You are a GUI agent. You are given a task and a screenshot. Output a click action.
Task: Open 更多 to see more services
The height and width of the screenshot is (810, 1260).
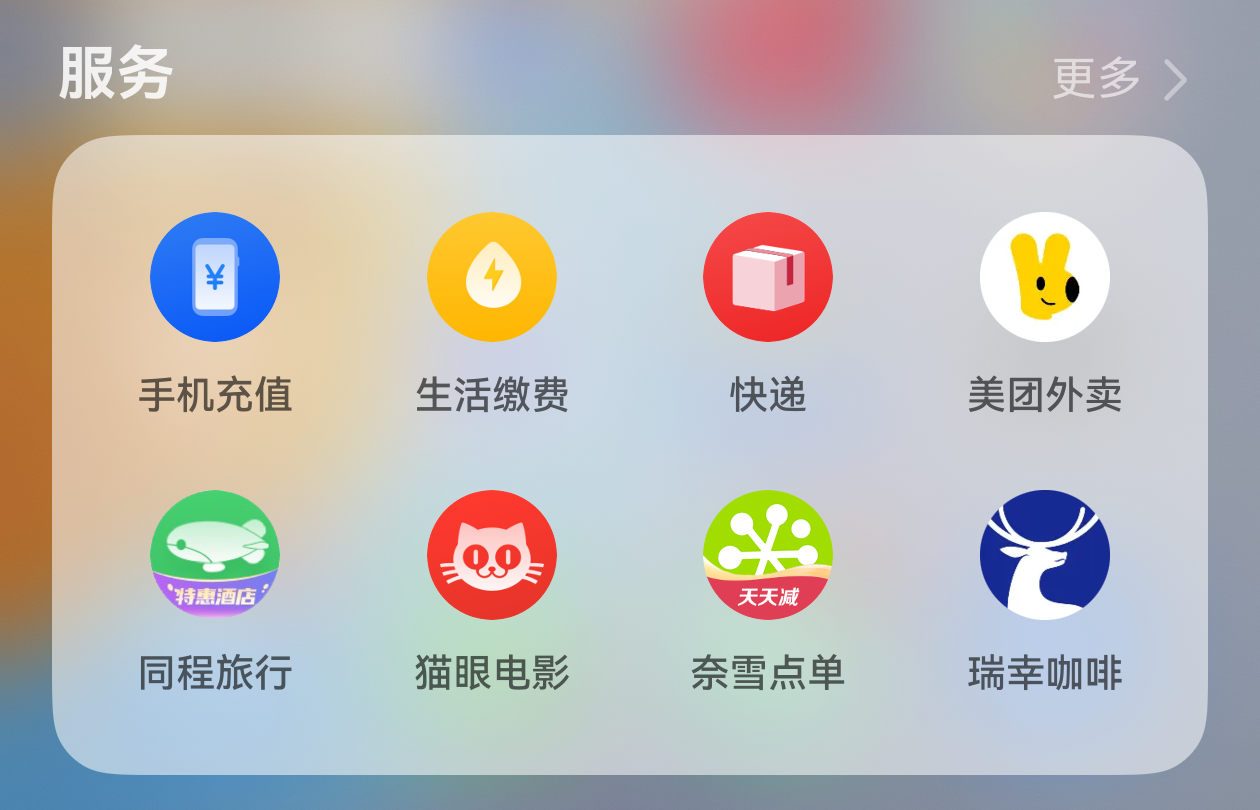pos(1119,79)
